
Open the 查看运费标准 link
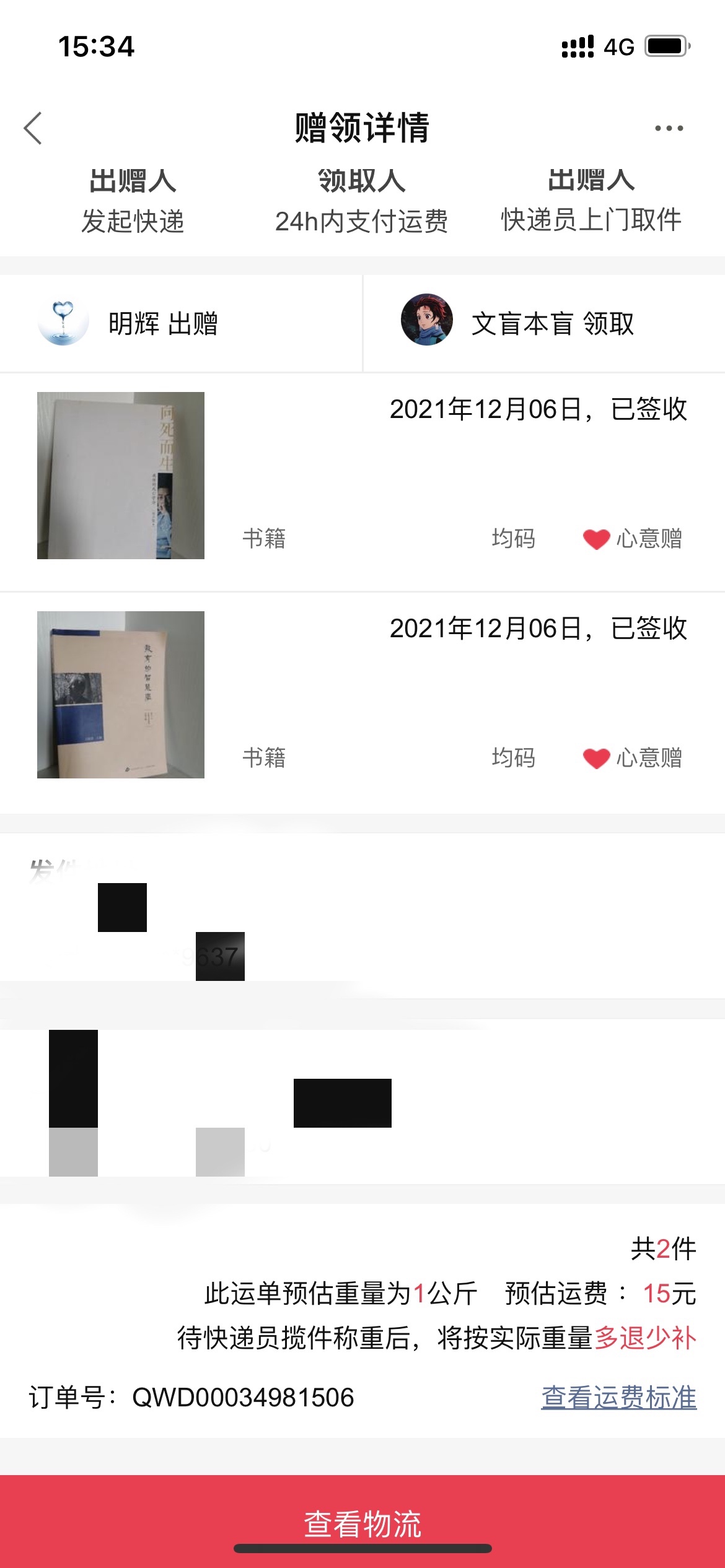[x=619, y=1398]
